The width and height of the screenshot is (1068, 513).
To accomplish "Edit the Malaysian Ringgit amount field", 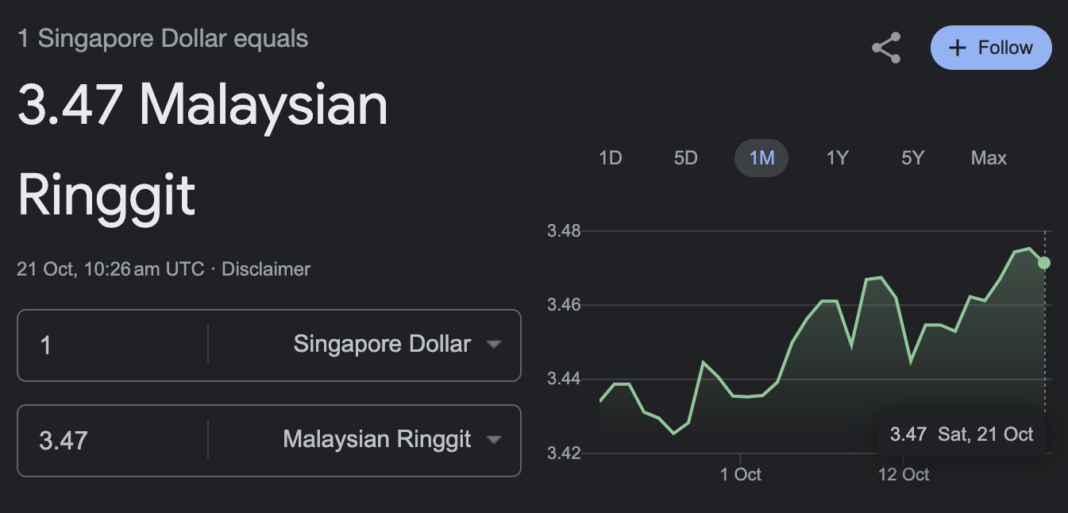I will [x=110, y=440].
